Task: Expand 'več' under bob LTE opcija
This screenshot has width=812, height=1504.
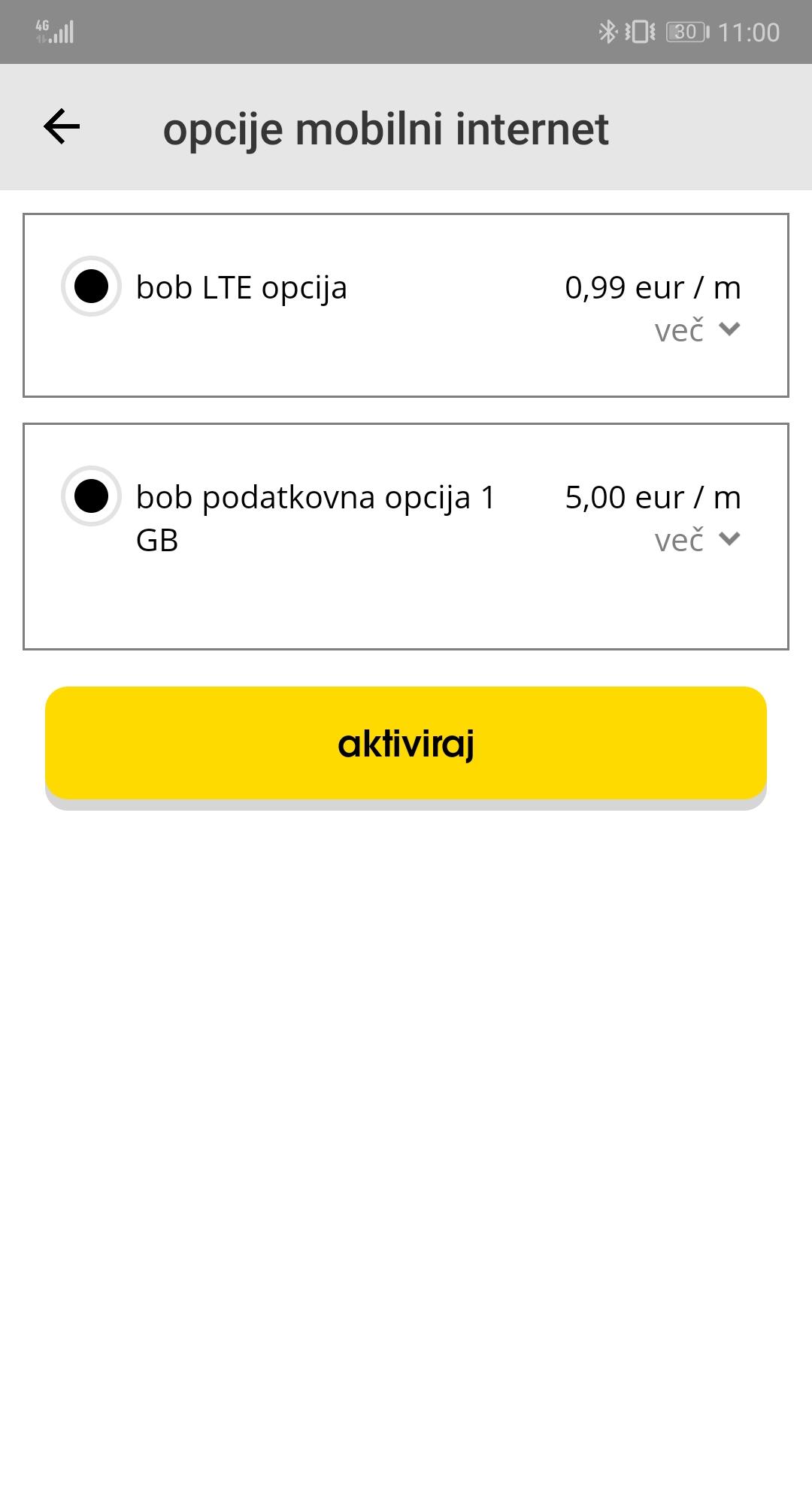Action: click(697, 330)
